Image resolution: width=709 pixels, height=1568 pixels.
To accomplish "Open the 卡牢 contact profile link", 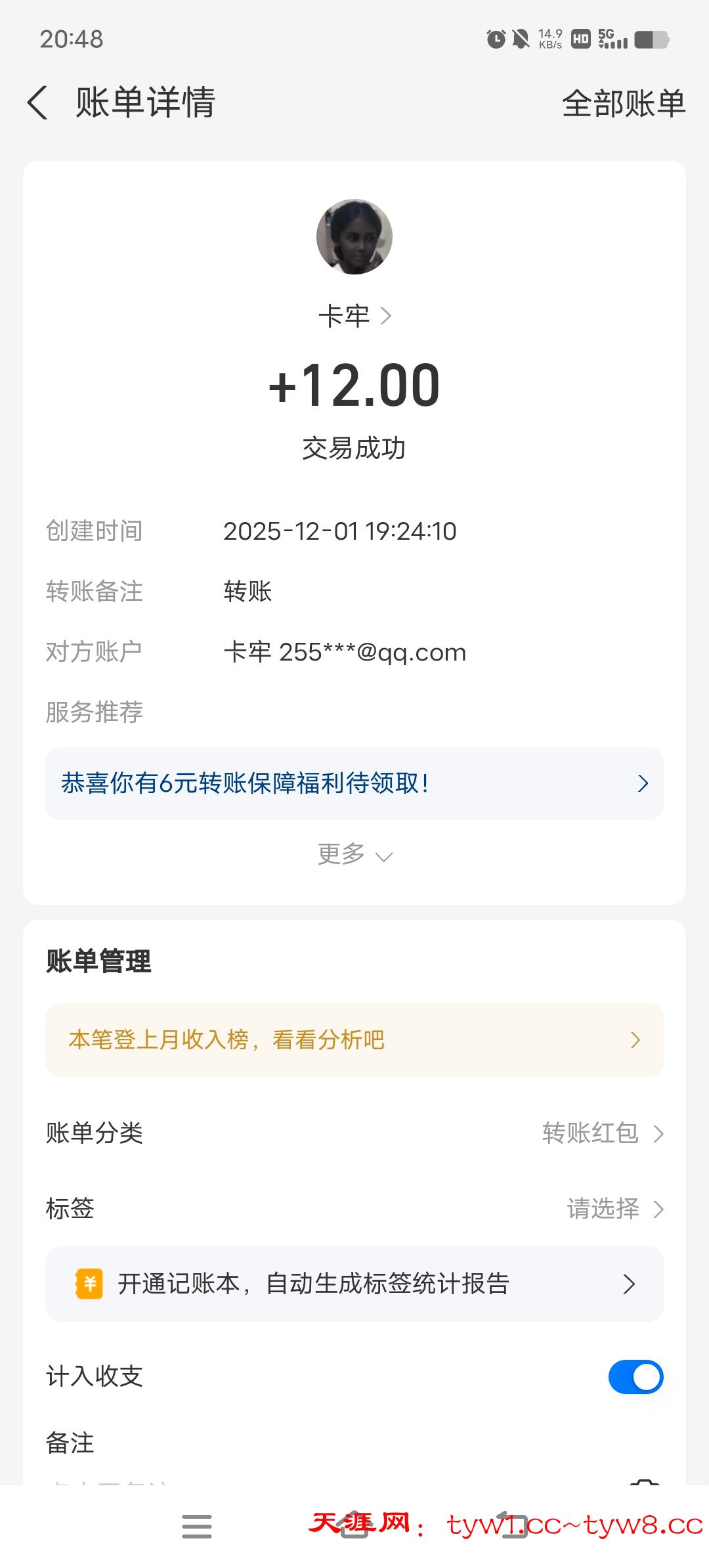I will pyautogui.click(x=354, y=316).
